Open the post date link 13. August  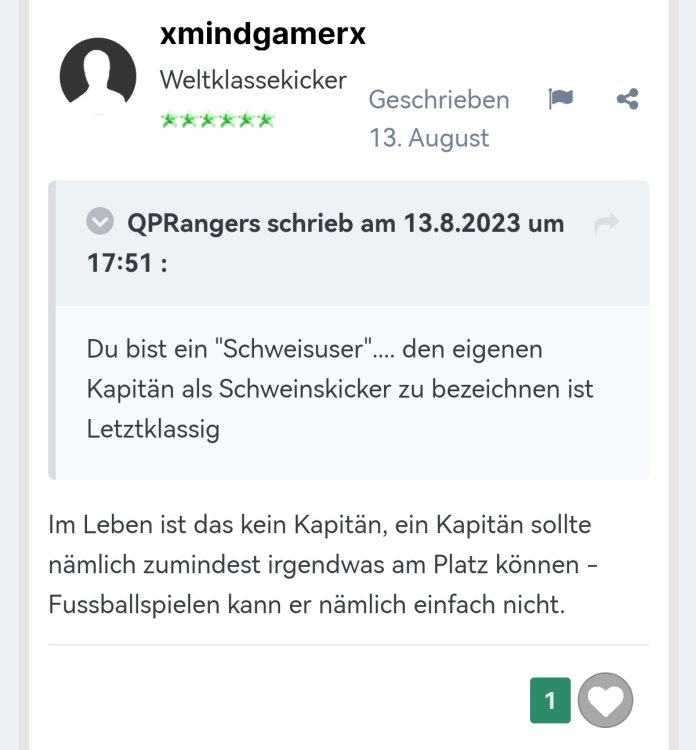coord(430,137)
